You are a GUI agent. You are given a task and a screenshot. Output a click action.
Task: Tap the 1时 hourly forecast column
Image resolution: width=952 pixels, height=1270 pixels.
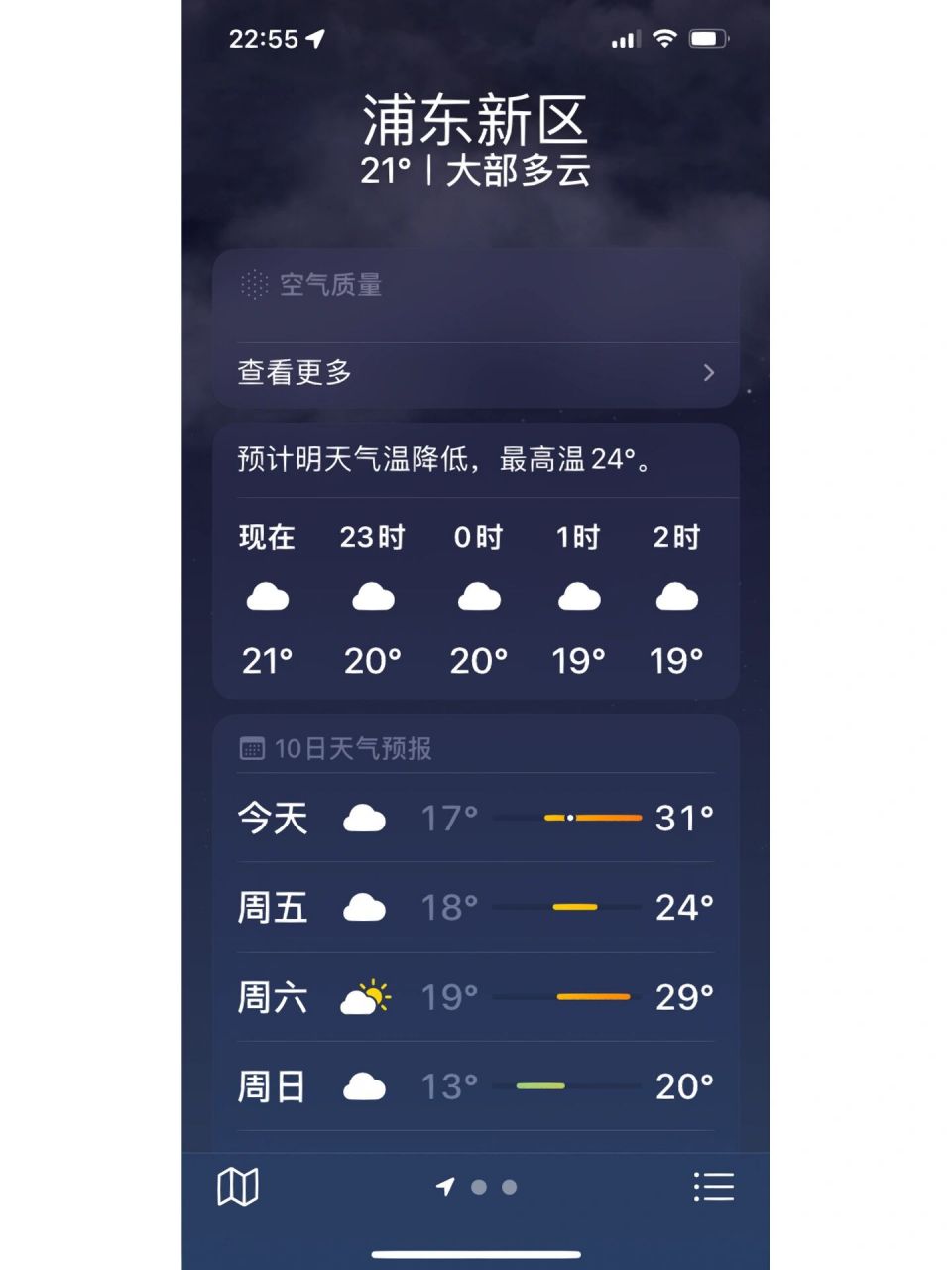(579, 595)
